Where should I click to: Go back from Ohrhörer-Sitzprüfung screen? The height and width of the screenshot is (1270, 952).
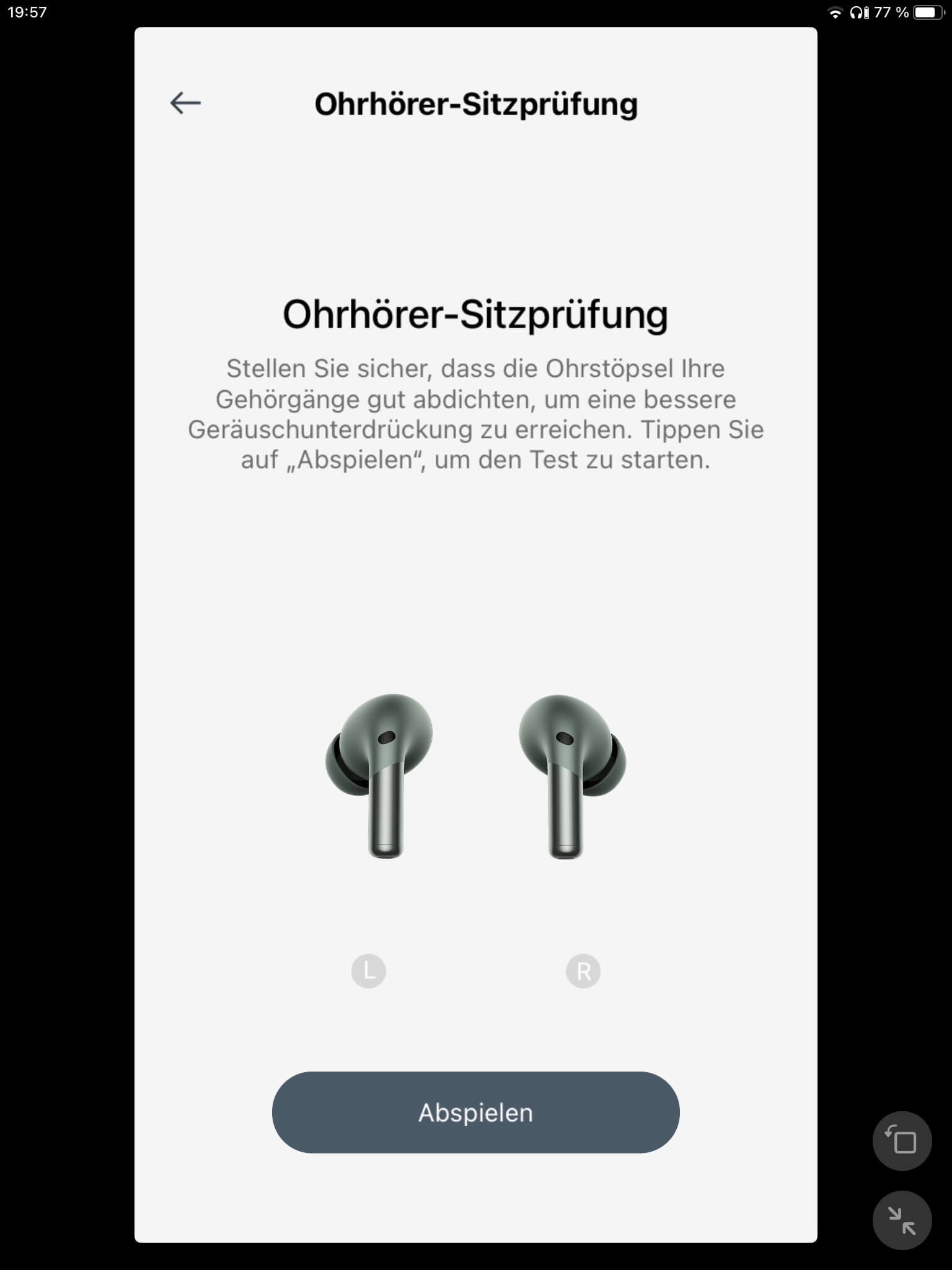coord(185,103)
